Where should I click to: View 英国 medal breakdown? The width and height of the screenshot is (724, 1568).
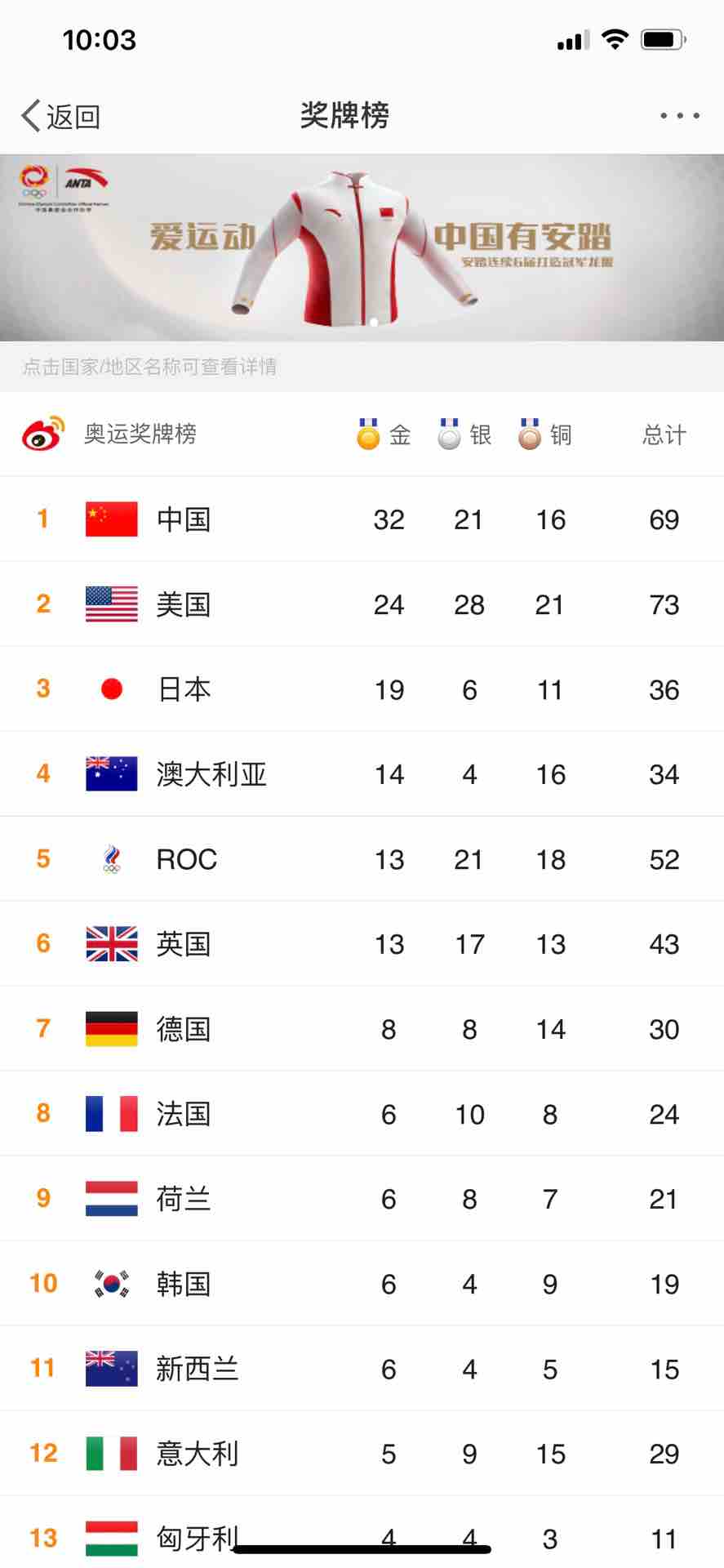pyautogui.click(x=362, y=944)
